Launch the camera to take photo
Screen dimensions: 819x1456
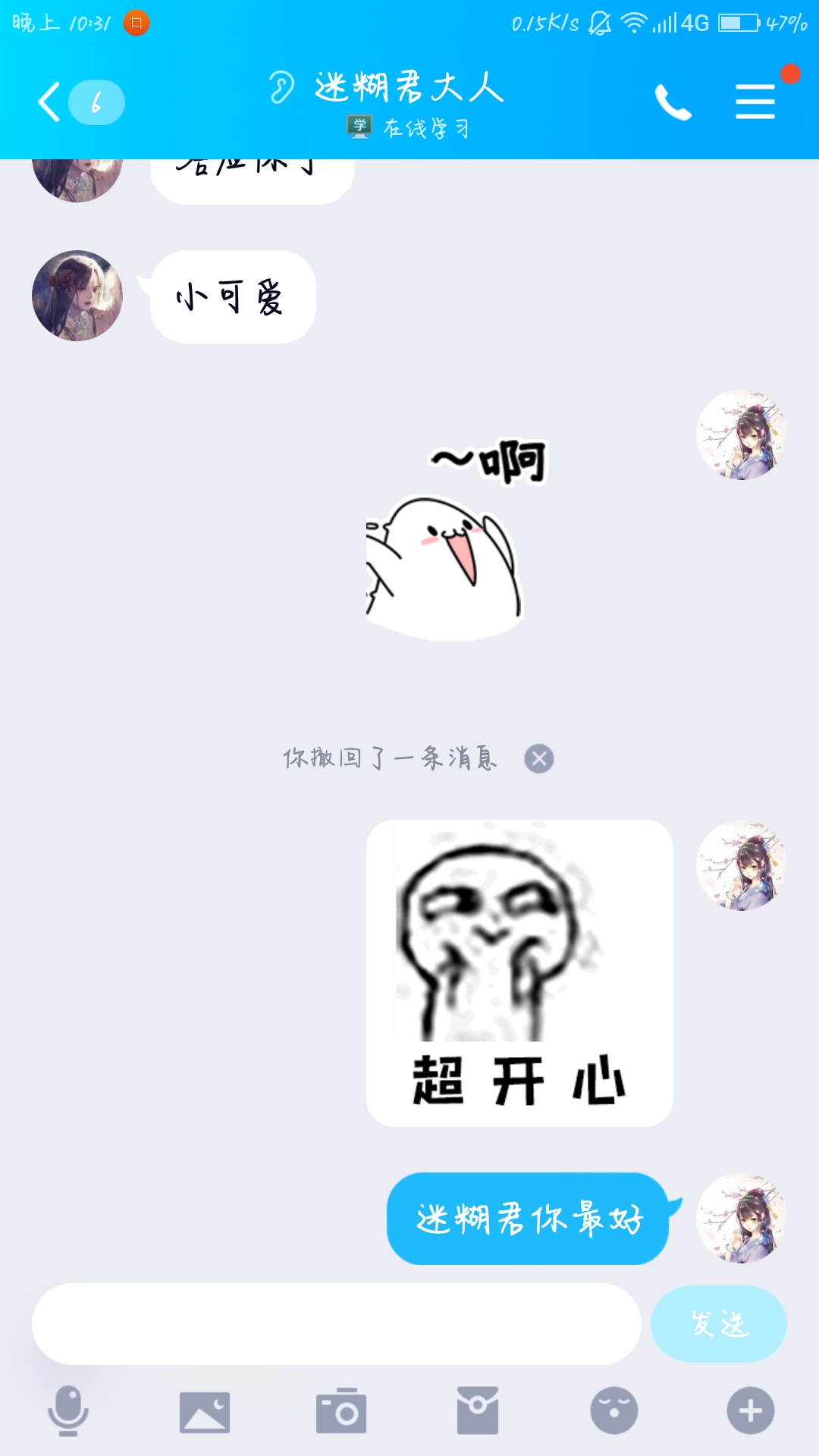(x=341, y=1410)
